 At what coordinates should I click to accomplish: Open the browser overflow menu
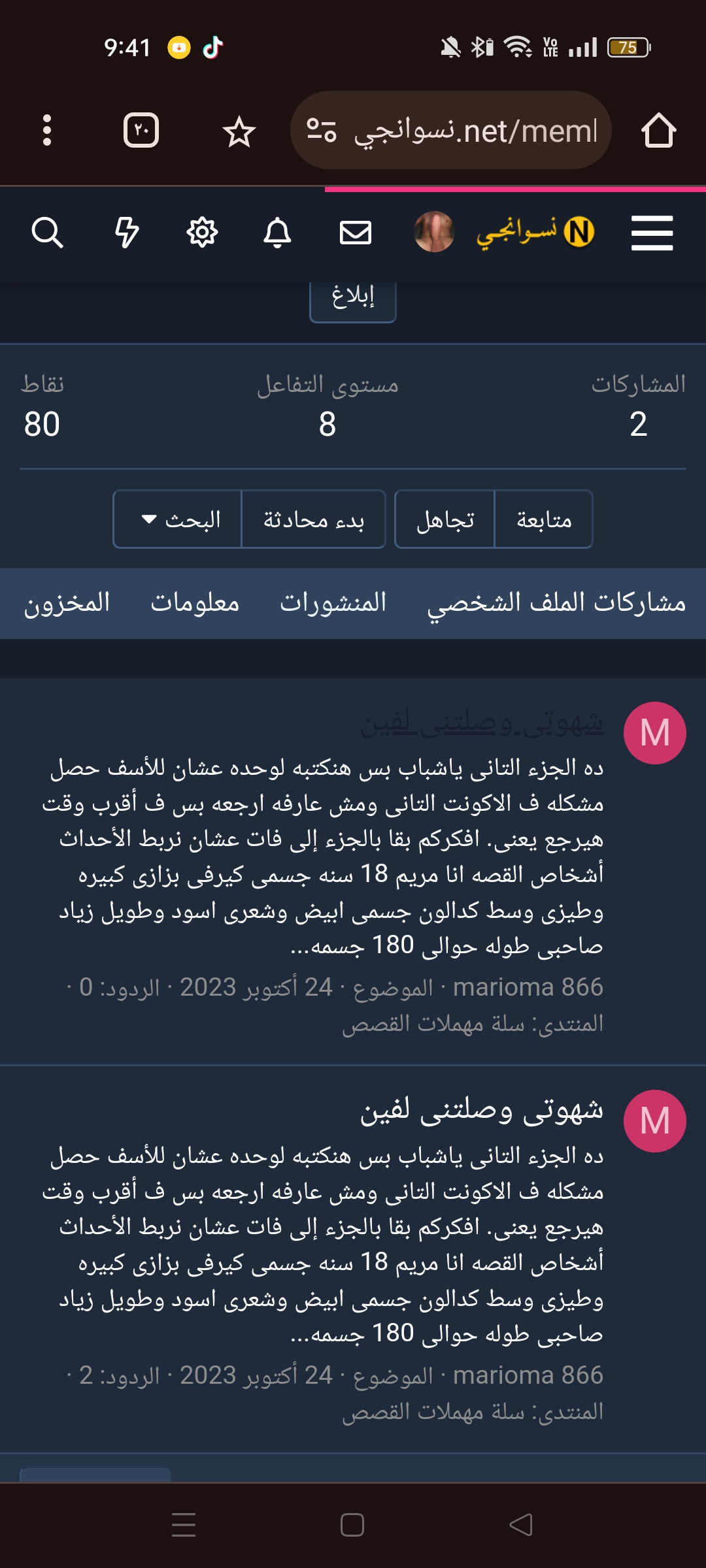pos(46,130)
